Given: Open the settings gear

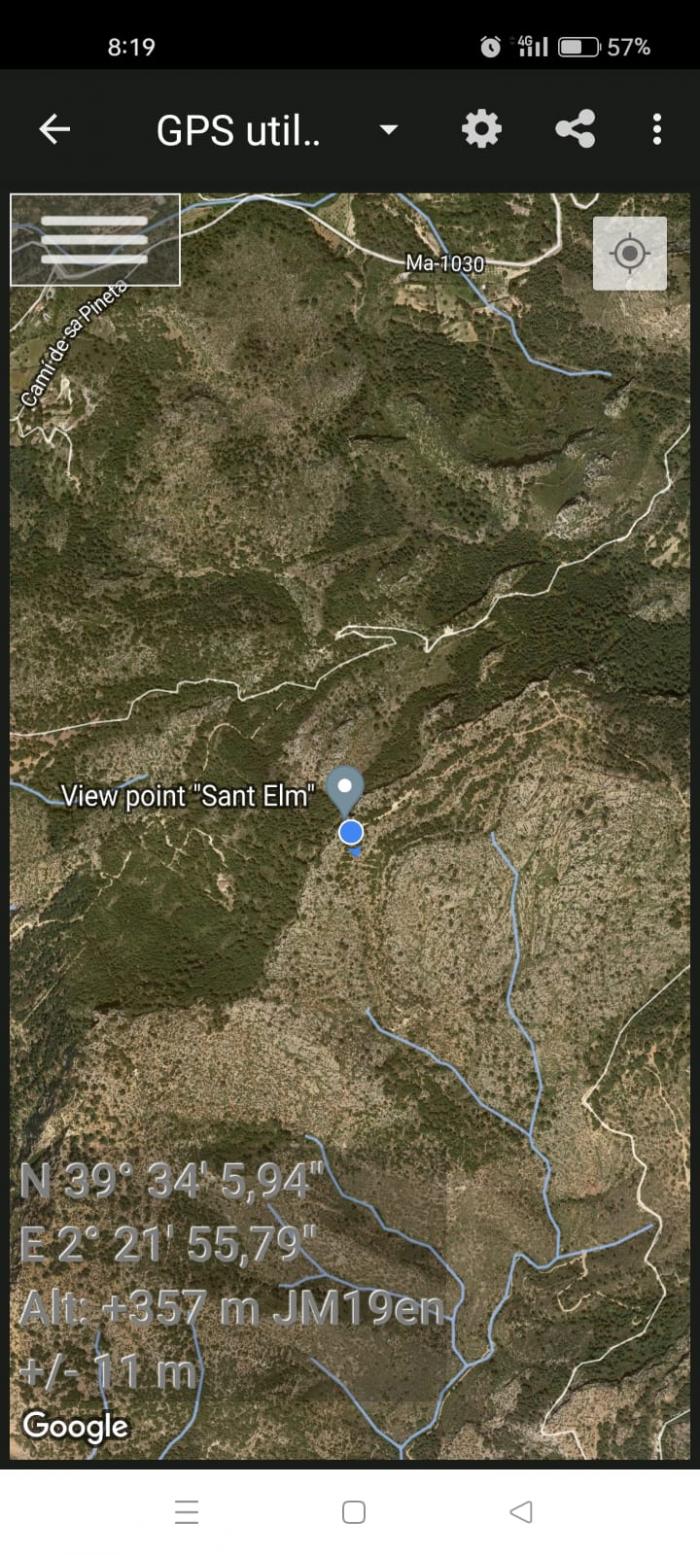Looking at the screenshot, I should 481,129.
